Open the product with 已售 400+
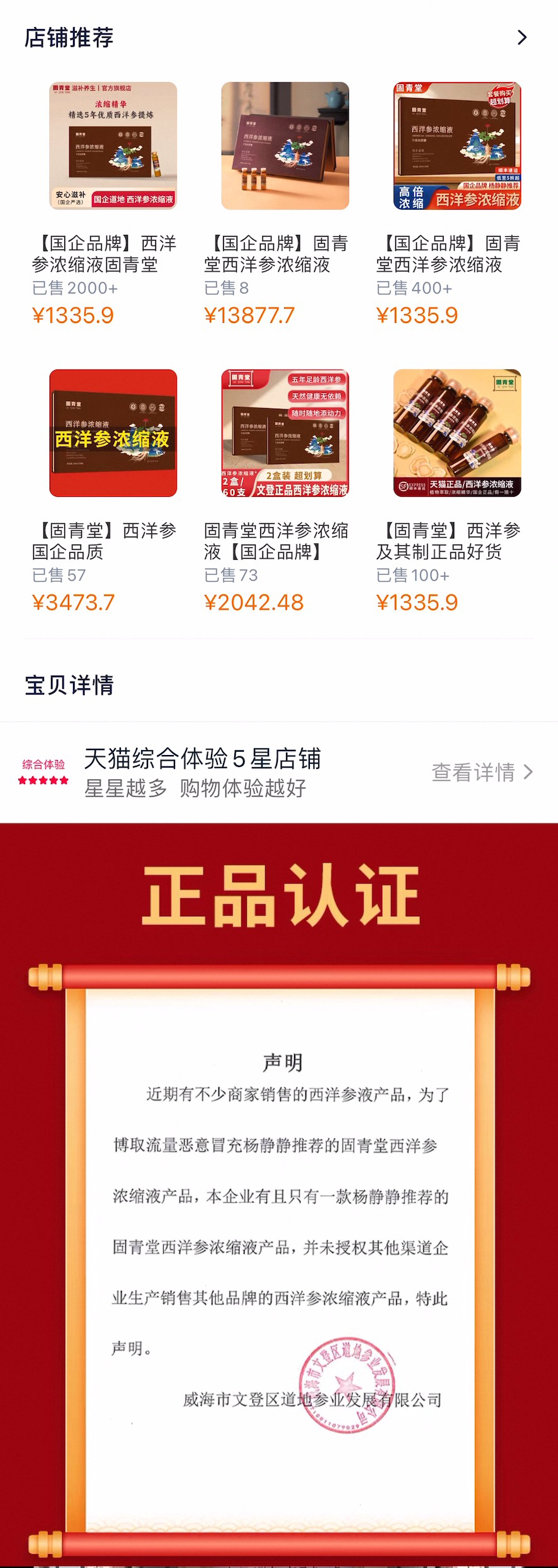Image resolution: width=558 pixels, height=1568 pixels. point(457,146)
